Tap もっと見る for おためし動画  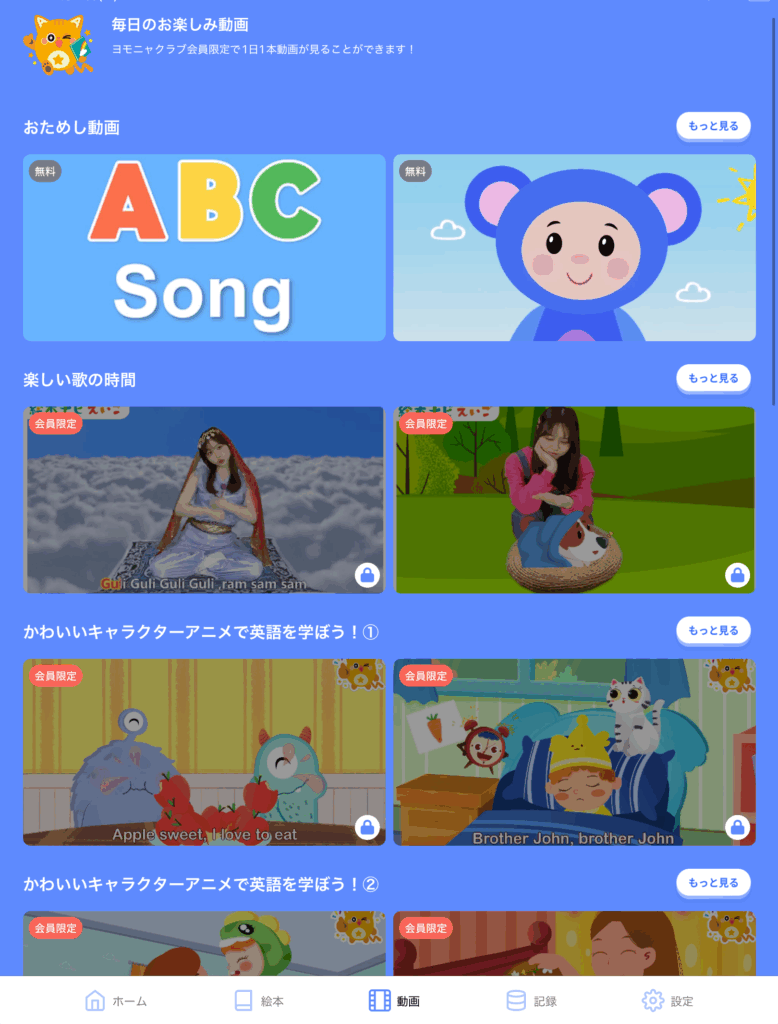(713, 126)
